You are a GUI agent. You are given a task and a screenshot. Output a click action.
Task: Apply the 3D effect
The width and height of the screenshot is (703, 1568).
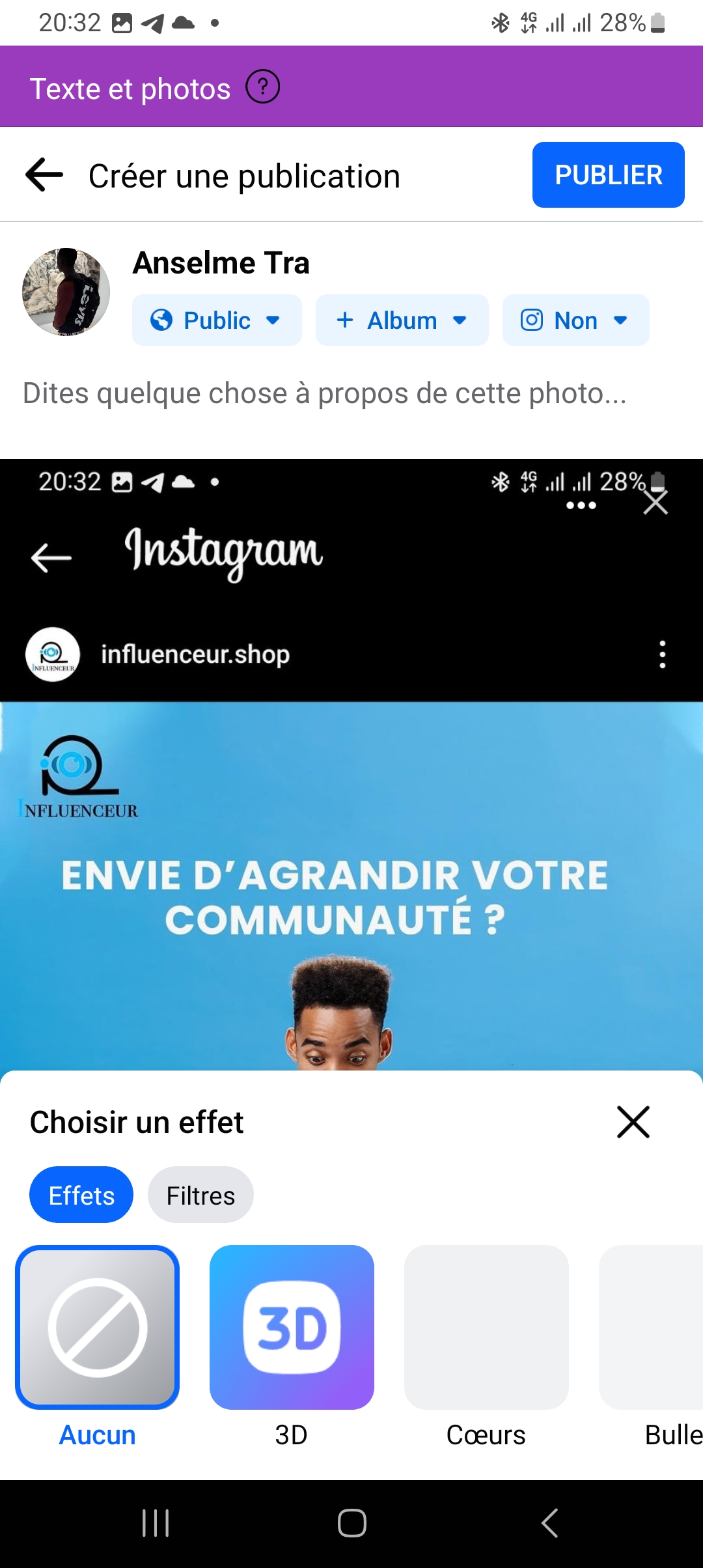point(292,1328)
